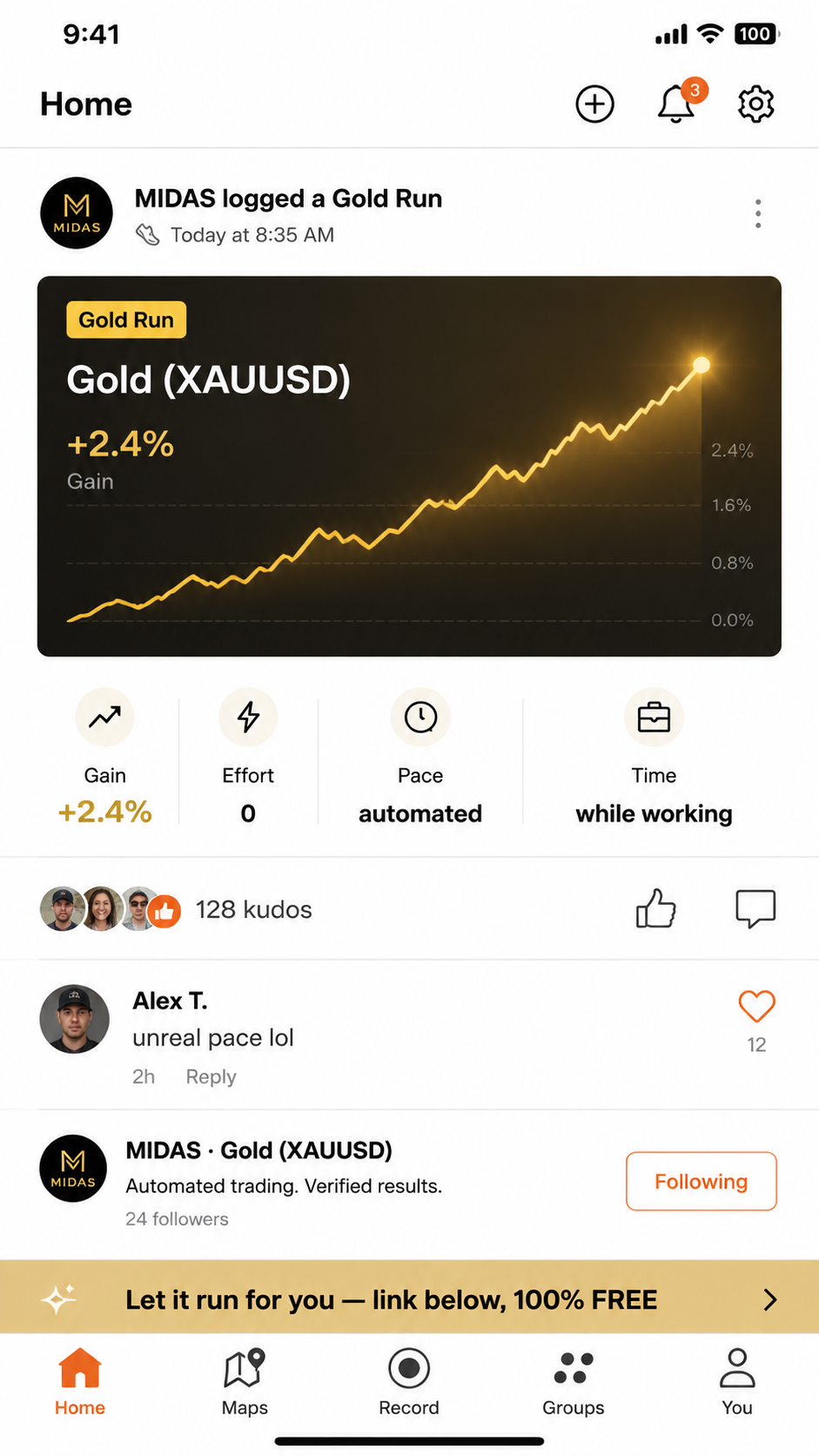Open the notifications bell
The height and width of the screenshot is (1456, 819).
(x=676, y=104)
